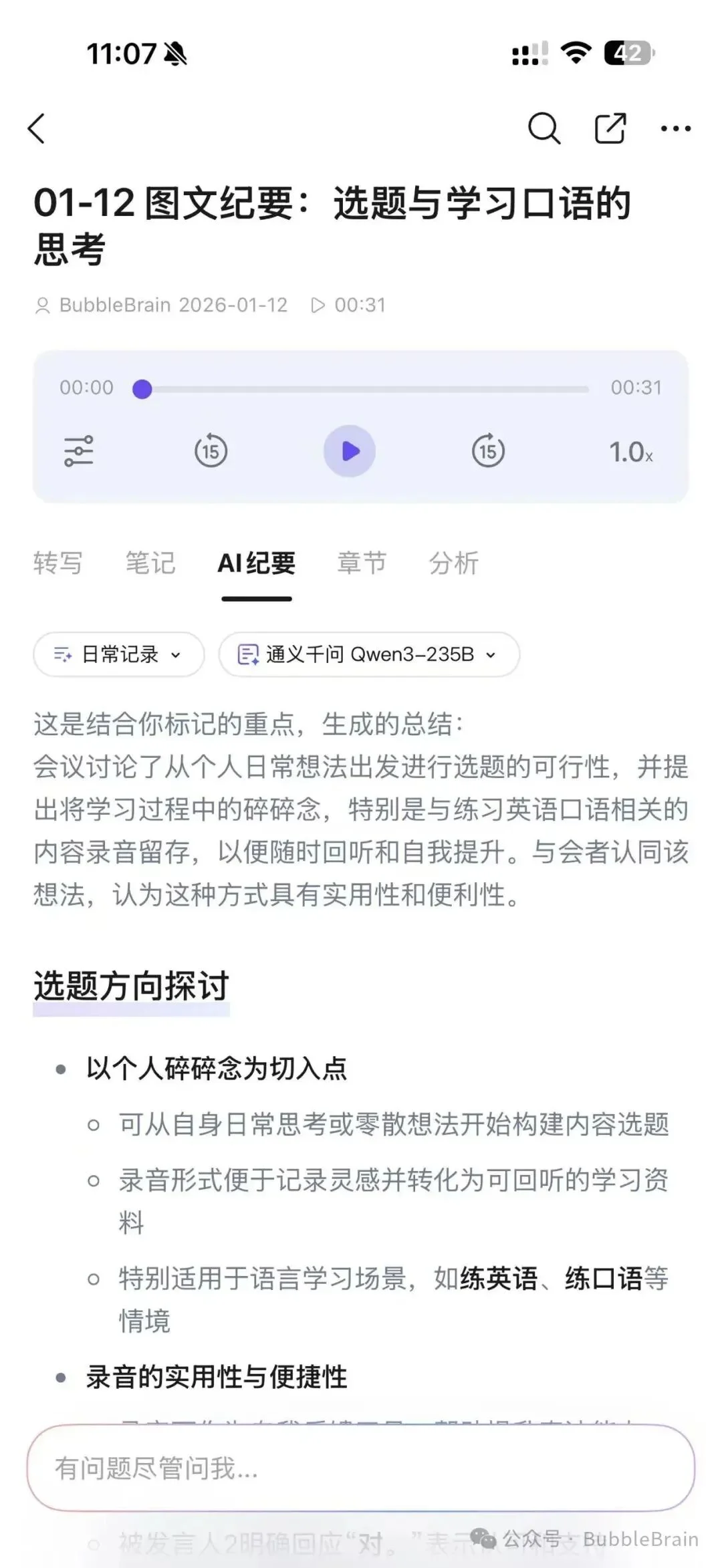Tap the 有问题尽管问我 question input field
Image resolution: width=722 pixels, height=1568 pixels.
361,1470
